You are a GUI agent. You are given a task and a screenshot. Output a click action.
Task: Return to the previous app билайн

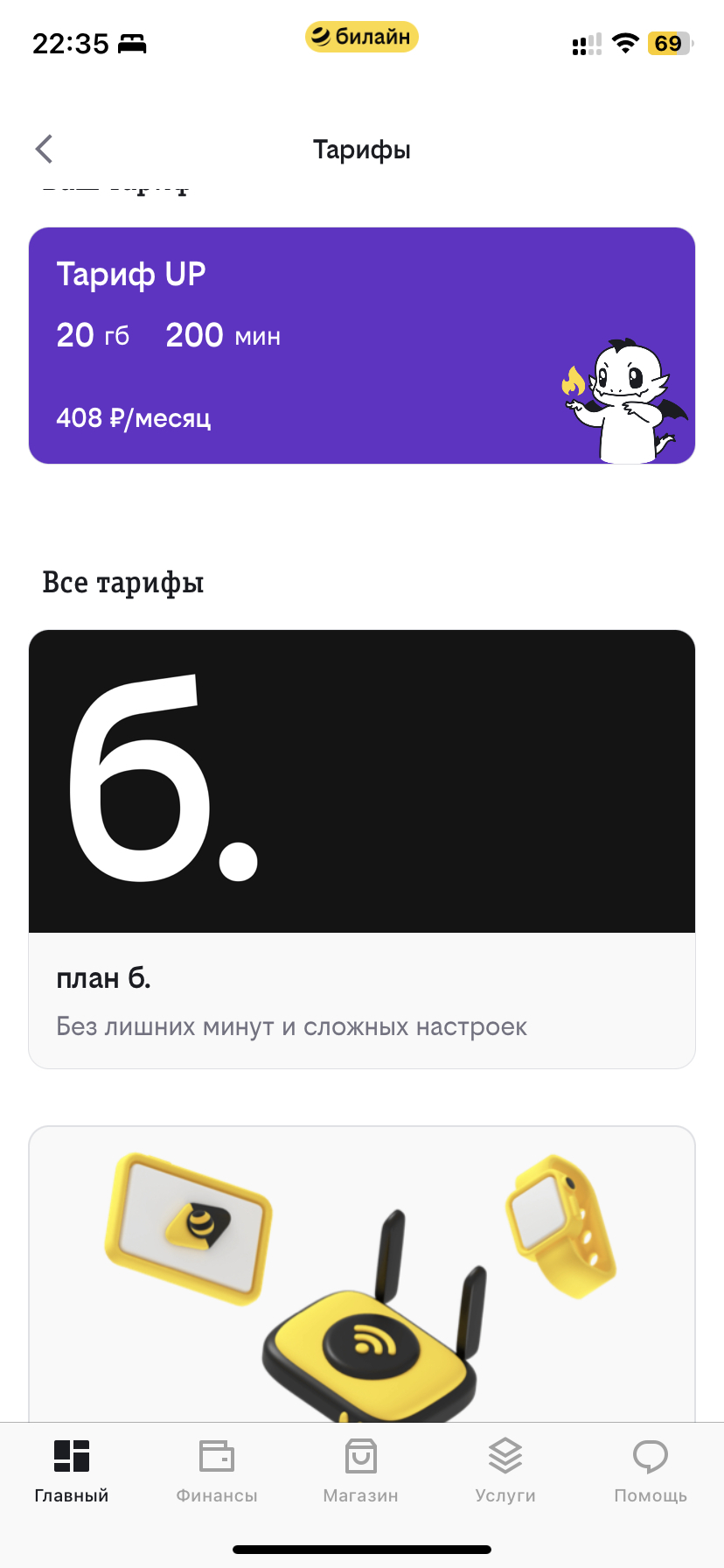point(361,37)
